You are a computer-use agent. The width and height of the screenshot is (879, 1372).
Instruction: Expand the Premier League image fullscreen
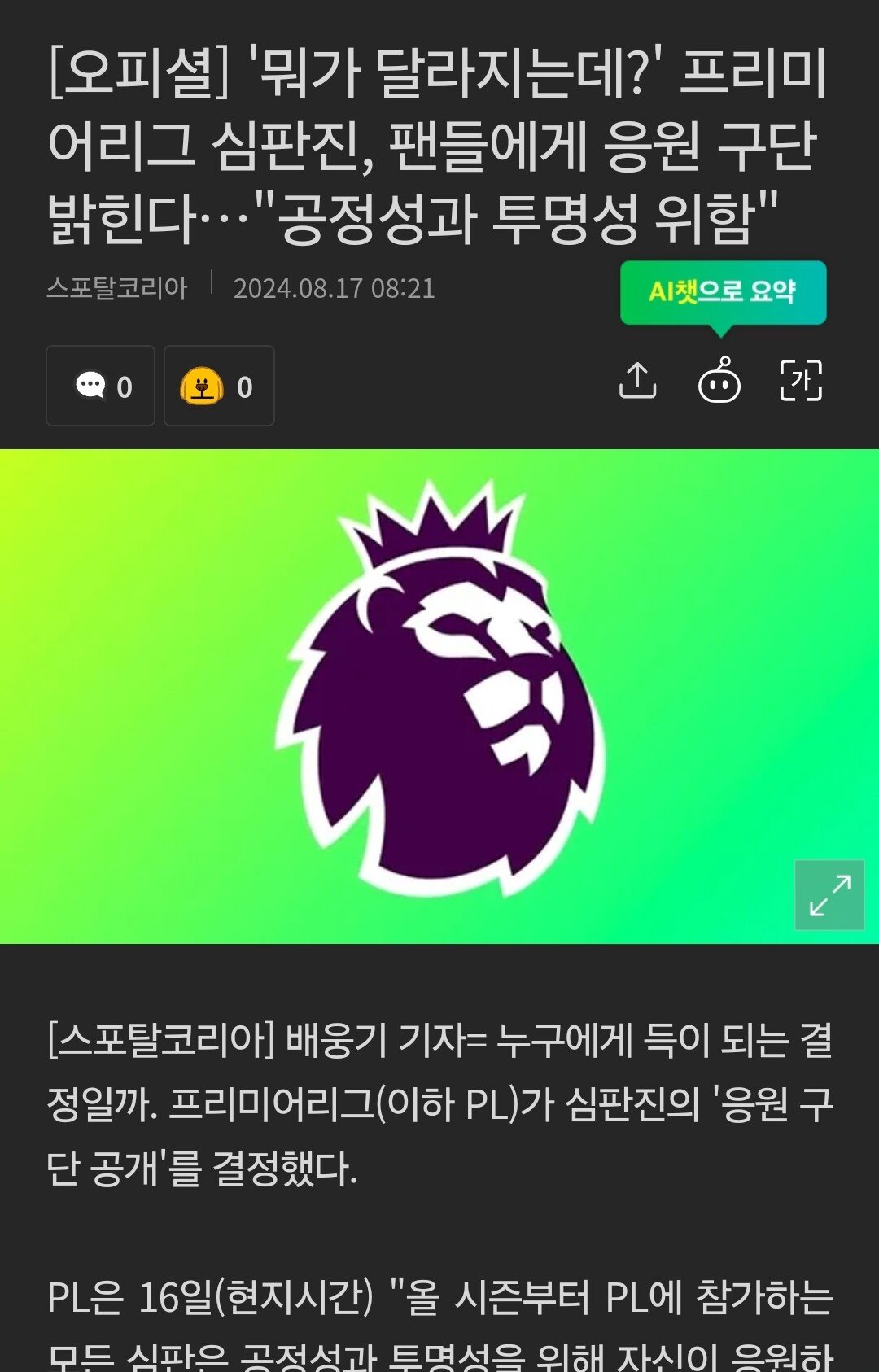pyautogui.click(x=829, y=895)
